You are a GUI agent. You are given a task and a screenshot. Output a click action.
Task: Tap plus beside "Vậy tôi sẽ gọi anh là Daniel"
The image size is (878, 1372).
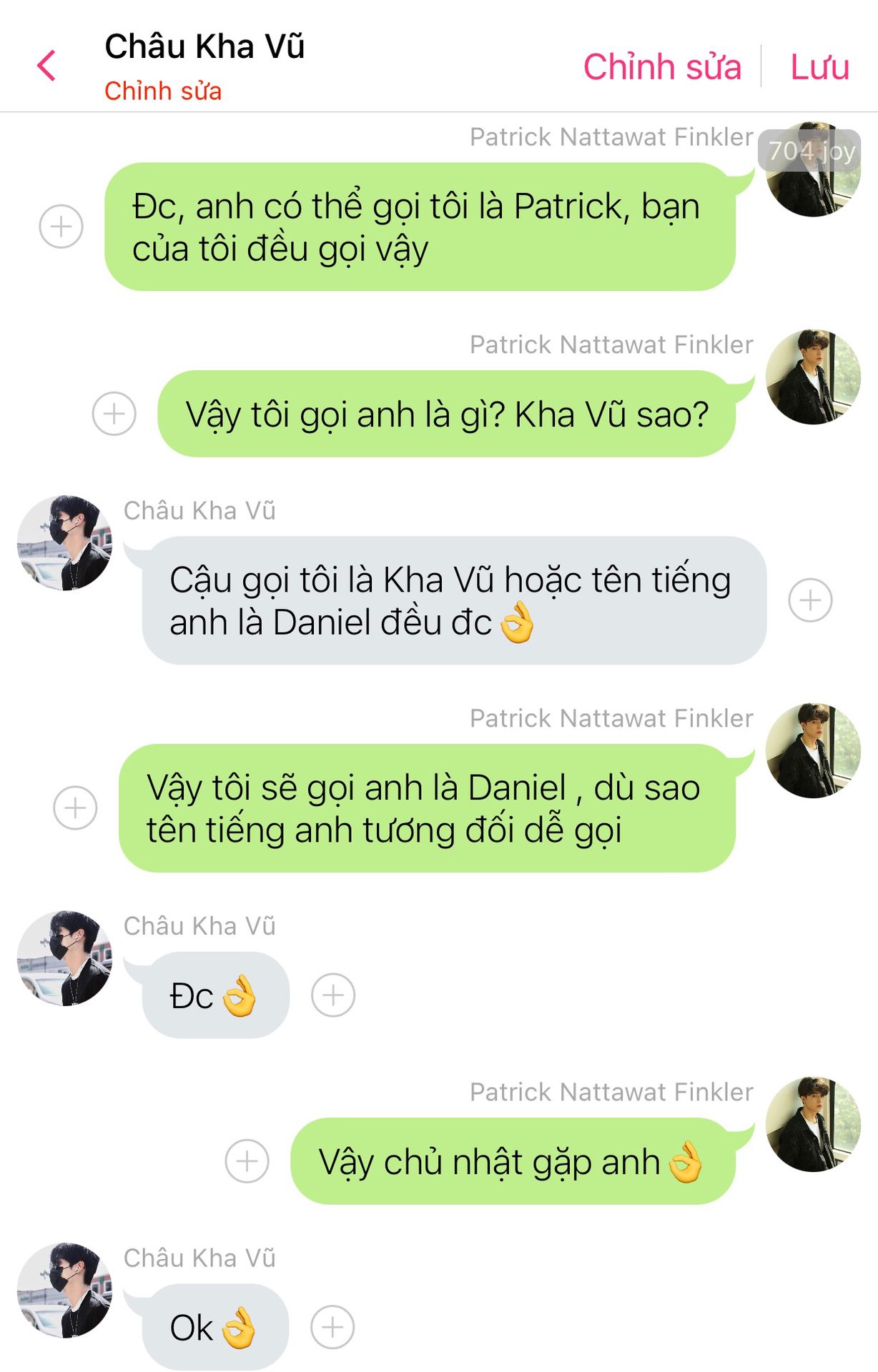pos(75,808)
